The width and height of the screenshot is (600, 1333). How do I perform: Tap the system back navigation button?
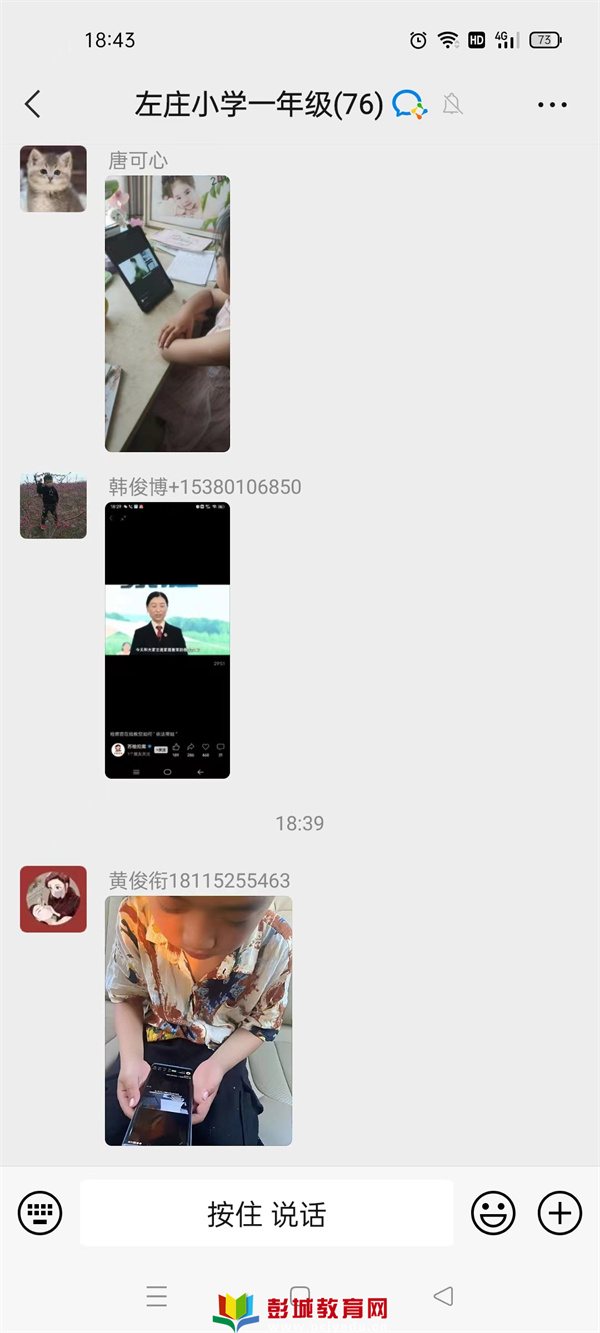(x=443, y=1297)
